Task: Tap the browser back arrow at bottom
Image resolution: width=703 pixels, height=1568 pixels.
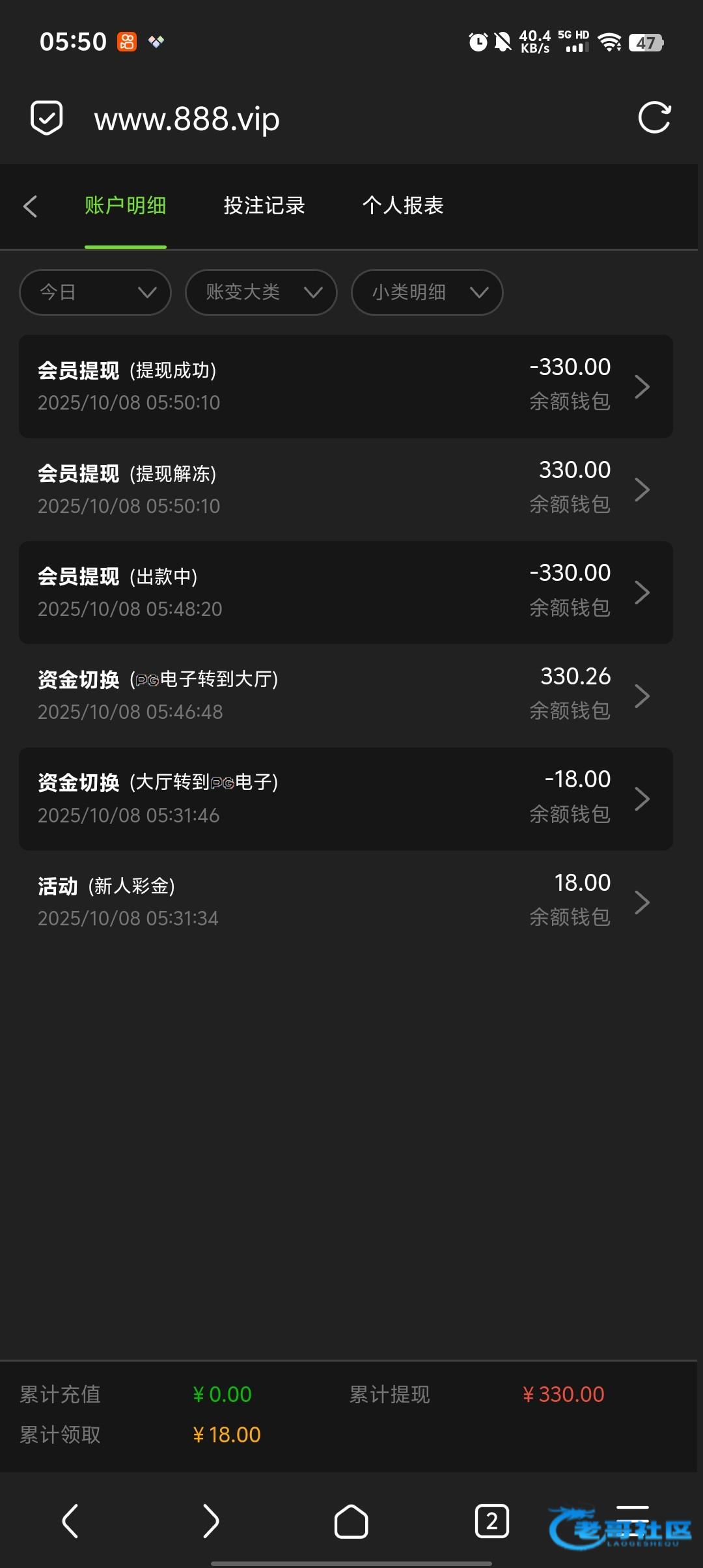Action: click(x=70, y=1521)
